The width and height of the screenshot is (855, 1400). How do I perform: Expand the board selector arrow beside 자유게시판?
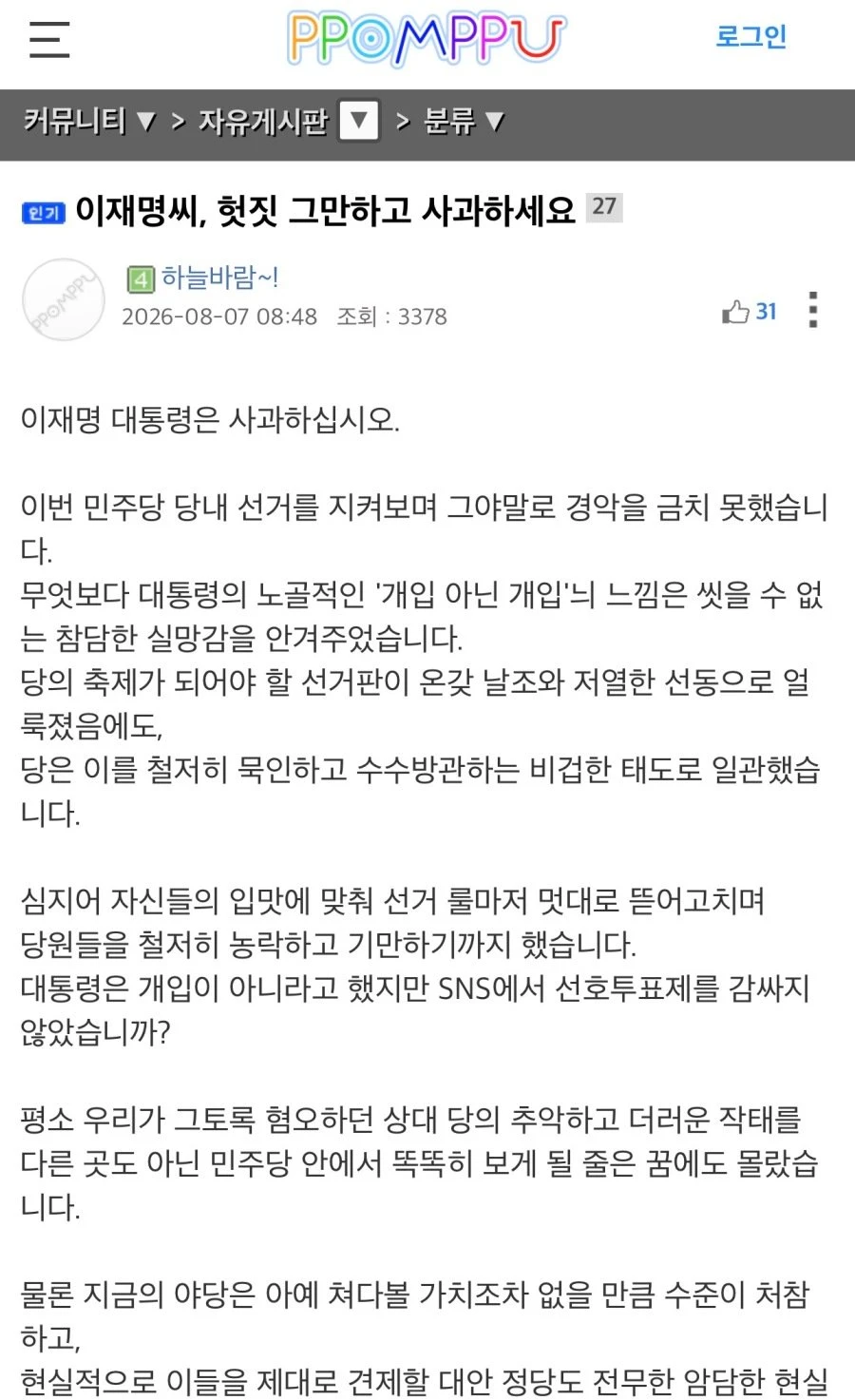[x=359, y=121]
